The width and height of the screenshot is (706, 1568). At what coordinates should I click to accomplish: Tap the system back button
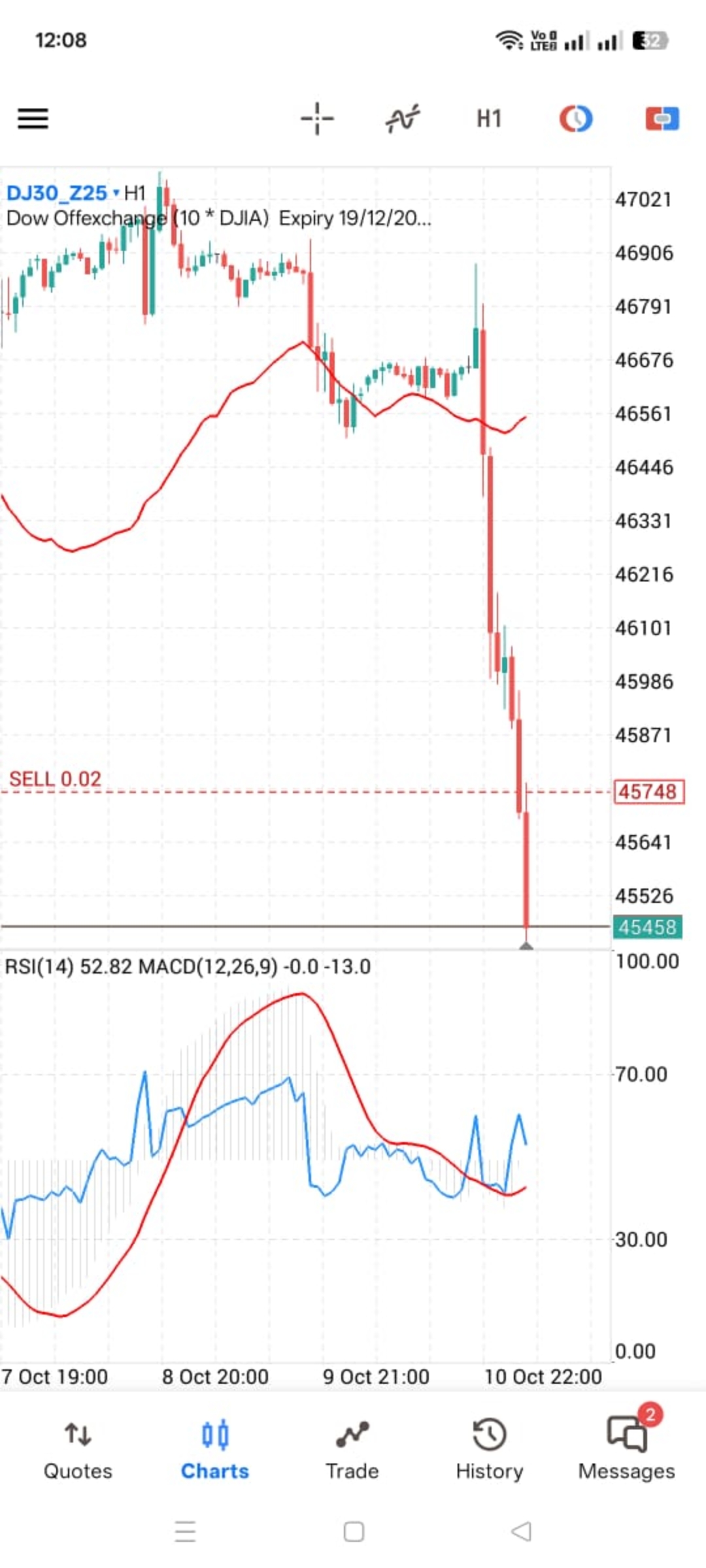pos(521,1531)
